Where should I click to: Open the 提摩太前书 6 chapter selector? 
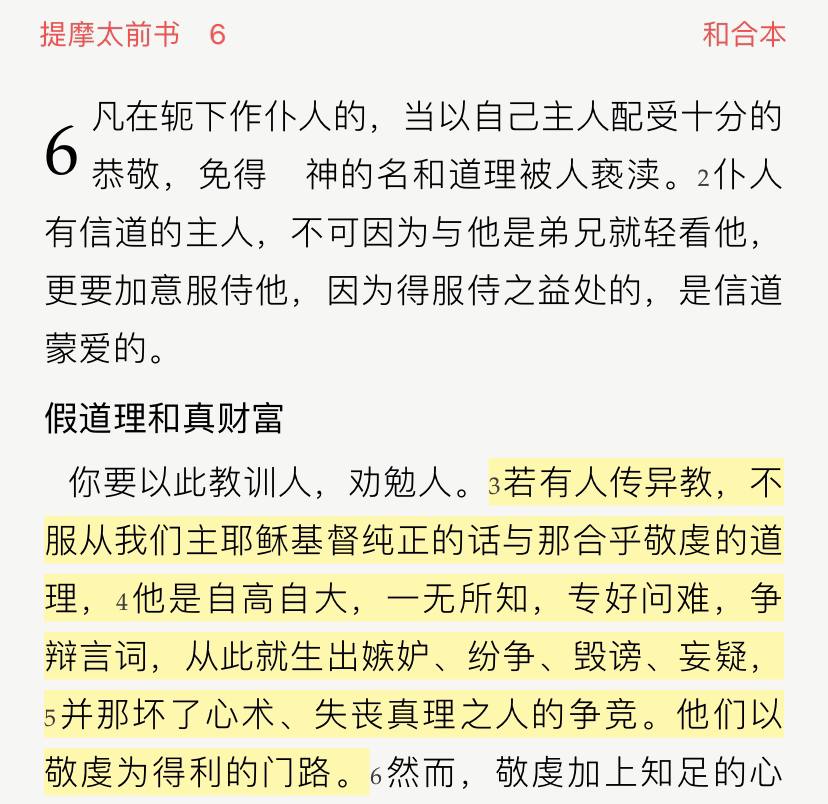[132, 34]
